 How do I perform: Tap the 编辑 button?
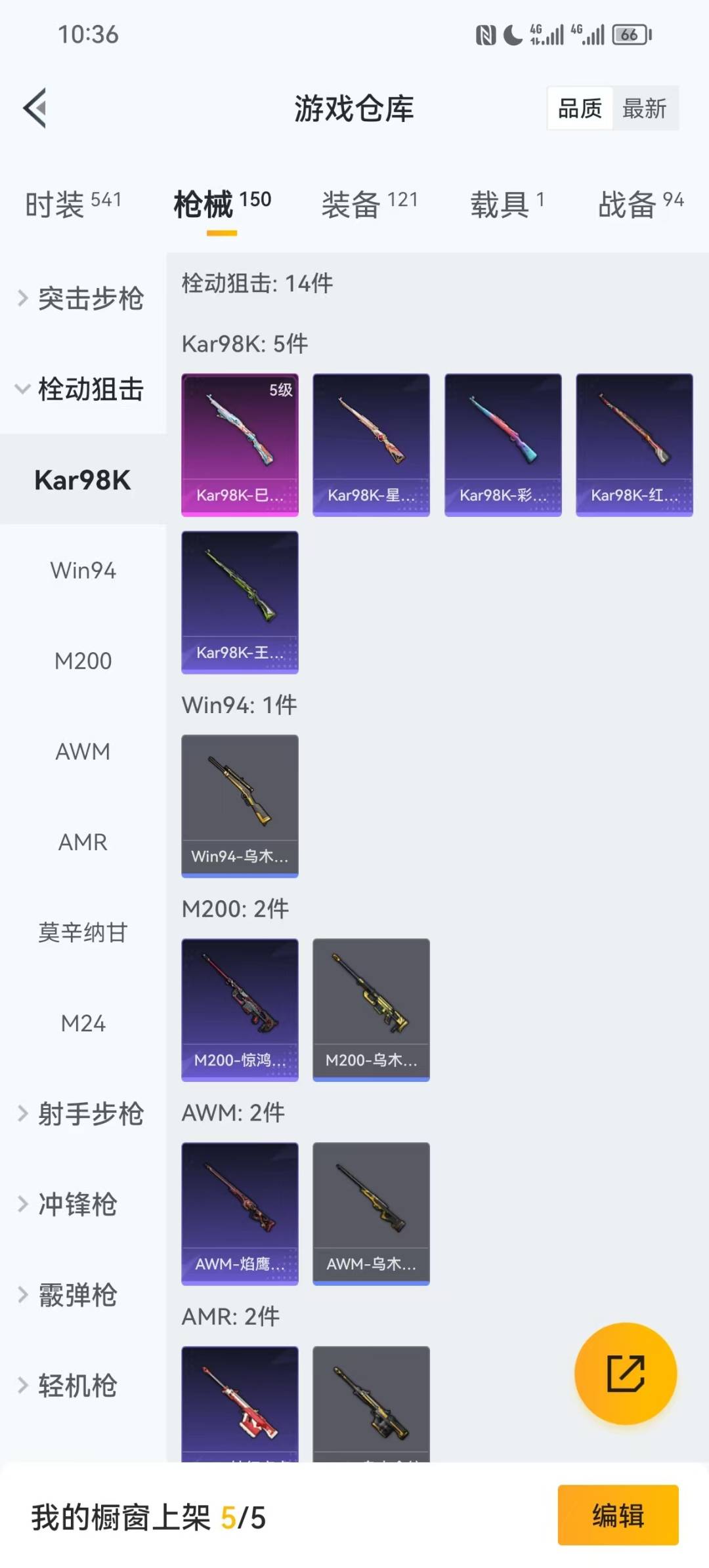(x=618, y=1515)
